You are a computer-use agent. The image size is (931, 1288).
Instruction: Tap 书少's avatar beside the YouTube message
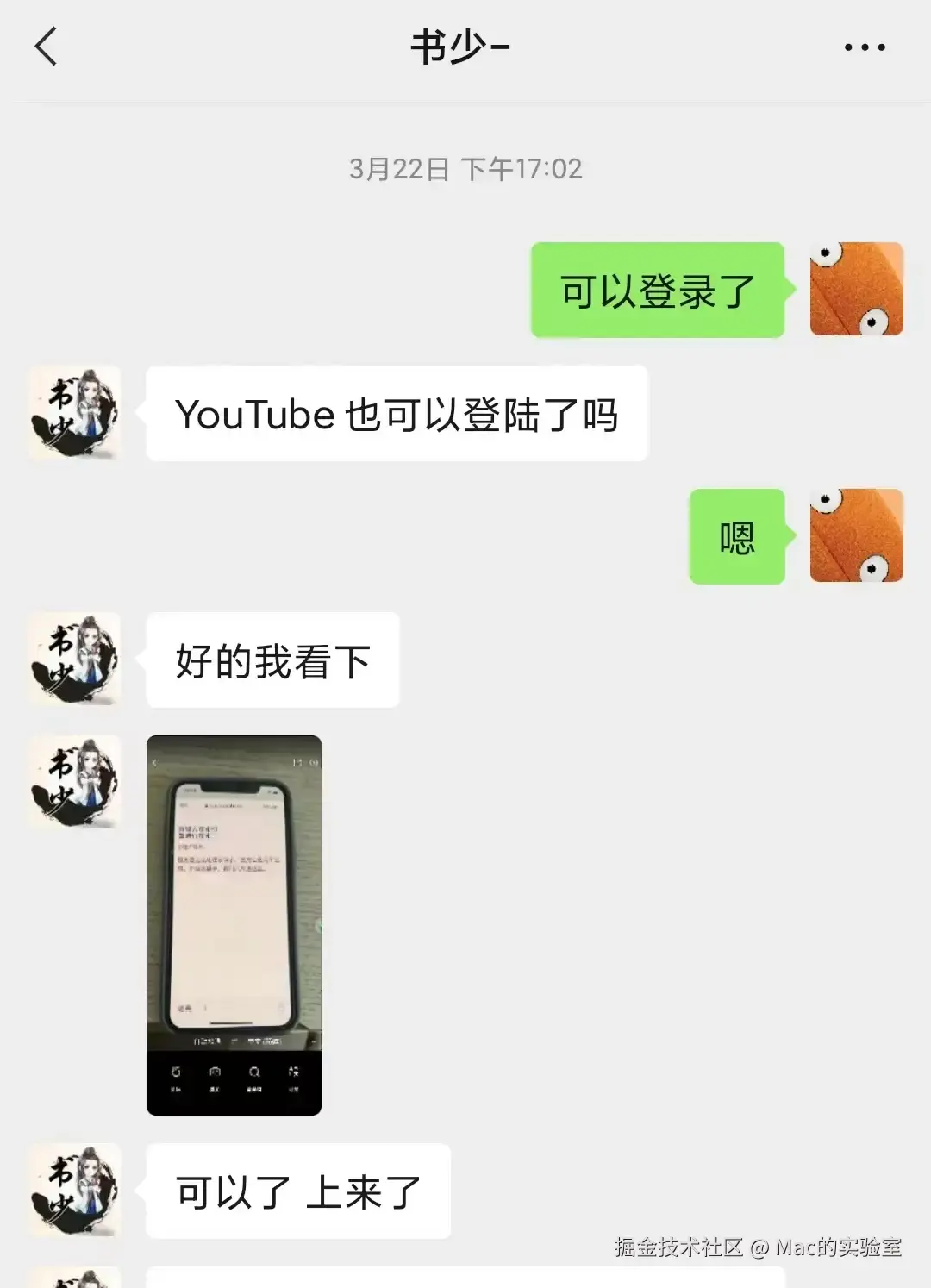74,413
